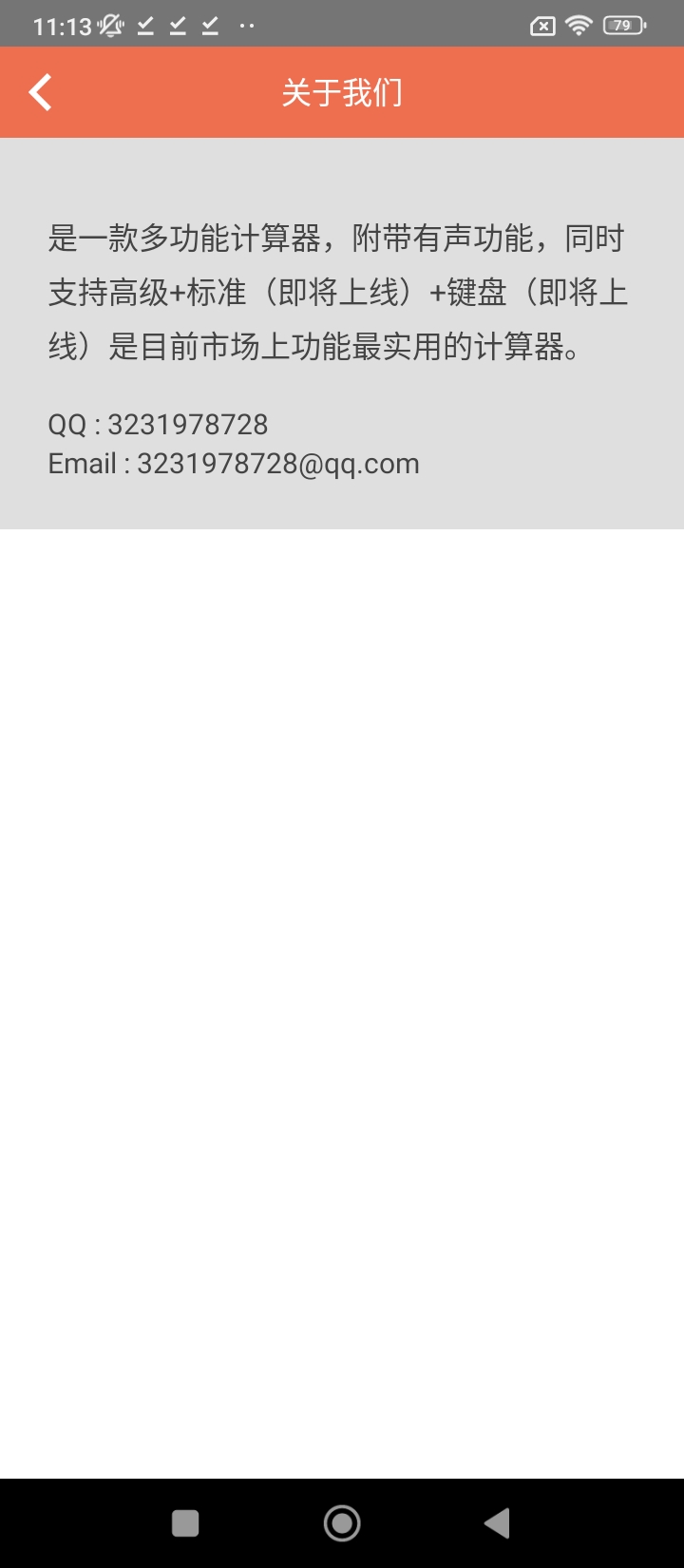The width and height of the screenshot is (684, 1568).
Task: Open recent apps with the square button
Action: [185, 1523]
